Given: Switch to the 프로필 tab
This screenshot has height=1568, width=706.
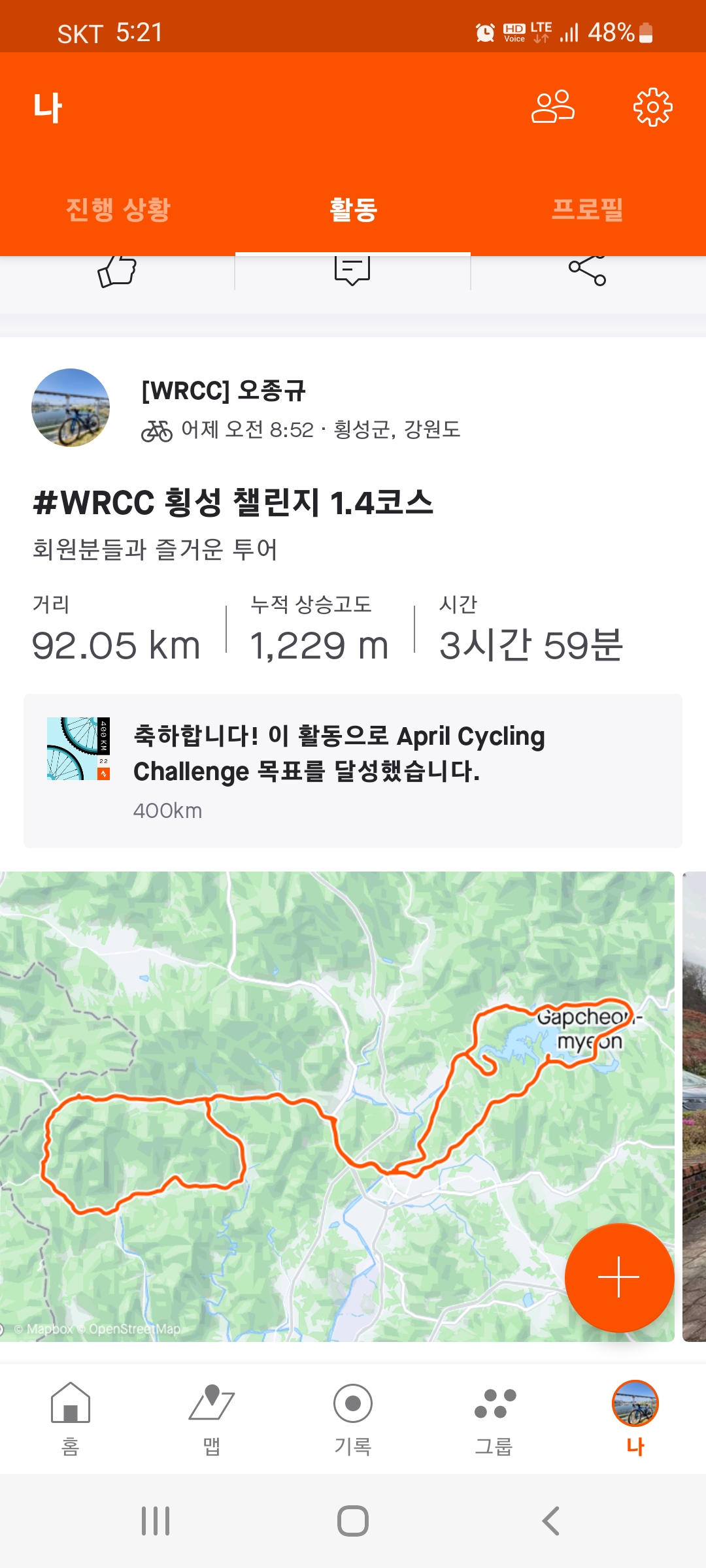Looking at the screenshot, I should pyautogui.click(x=587, y=210).
